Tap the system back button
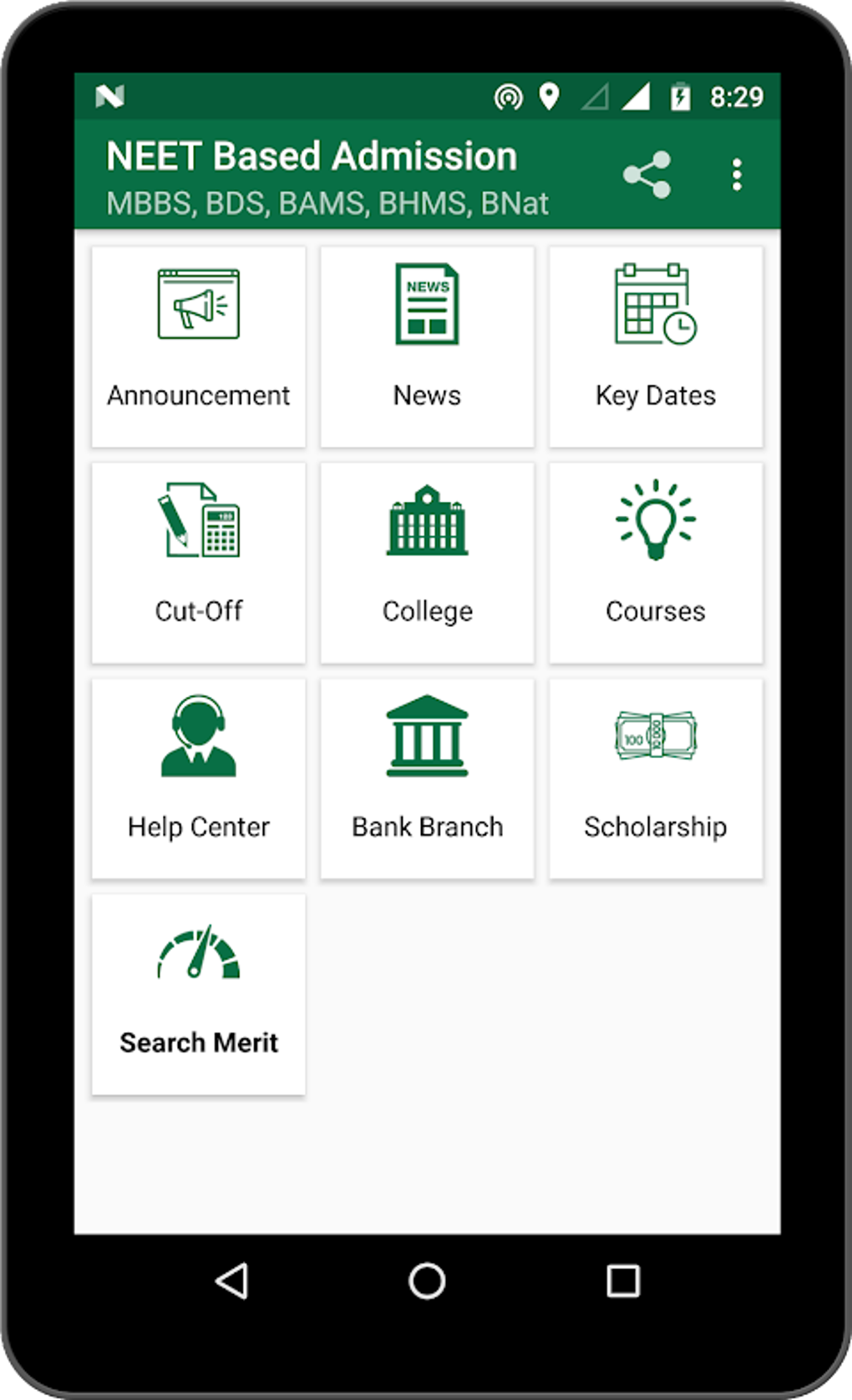The height and width of the screenshot is (1400, 852). [x=232, y=1281]
